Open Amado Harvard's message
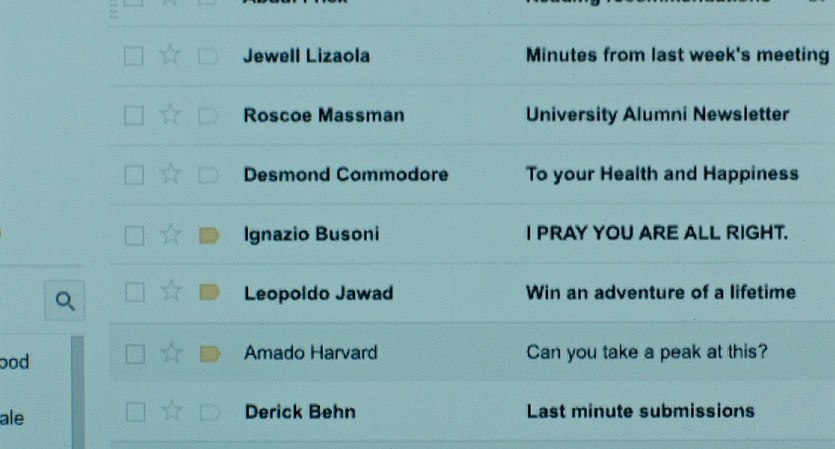The image size is (835, 449). coord(310,353)
